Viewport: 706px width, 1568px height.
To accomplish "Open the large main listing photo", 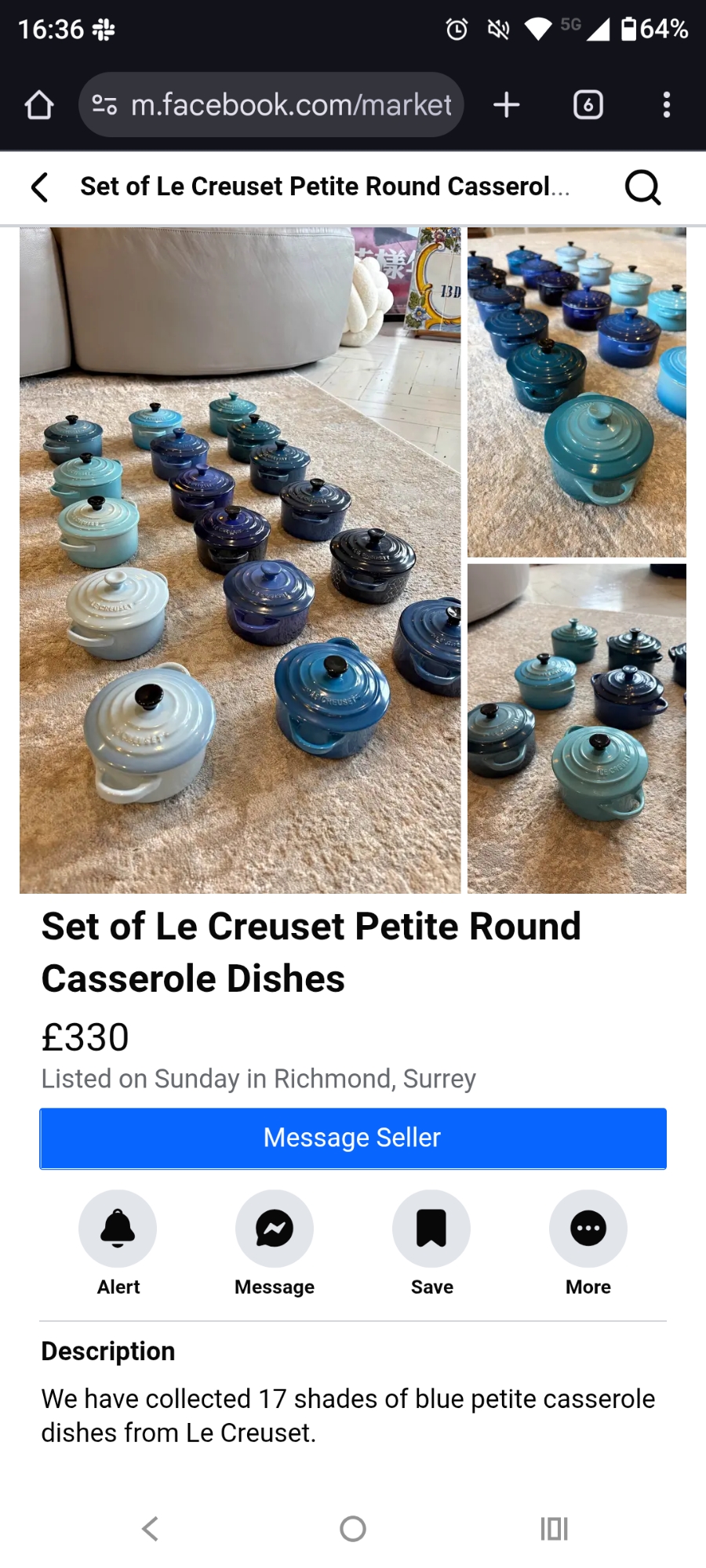I will pyautogui.click(x=240, y=561).
